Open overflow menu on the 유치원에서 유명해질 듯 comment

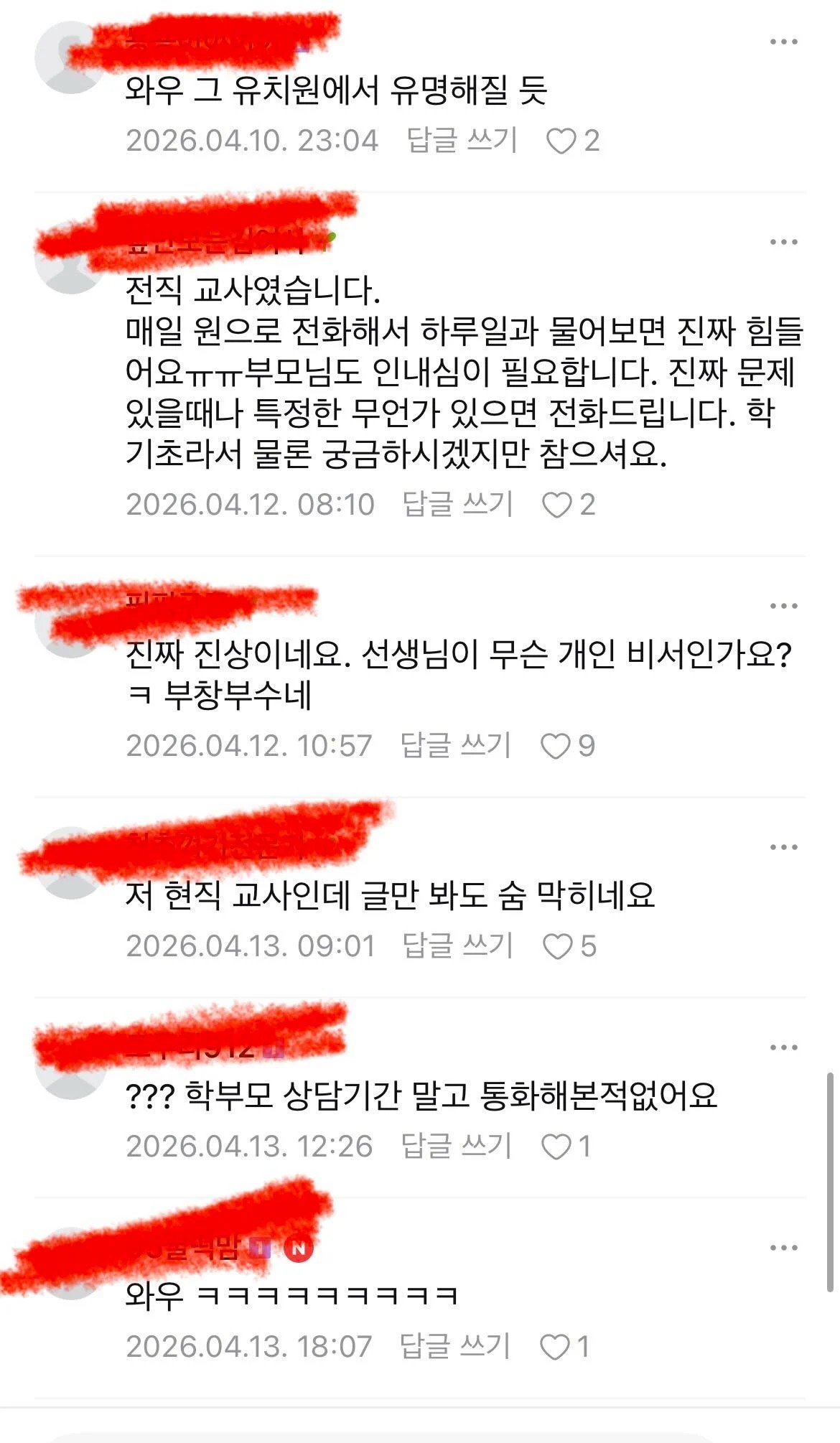point(783,42)
